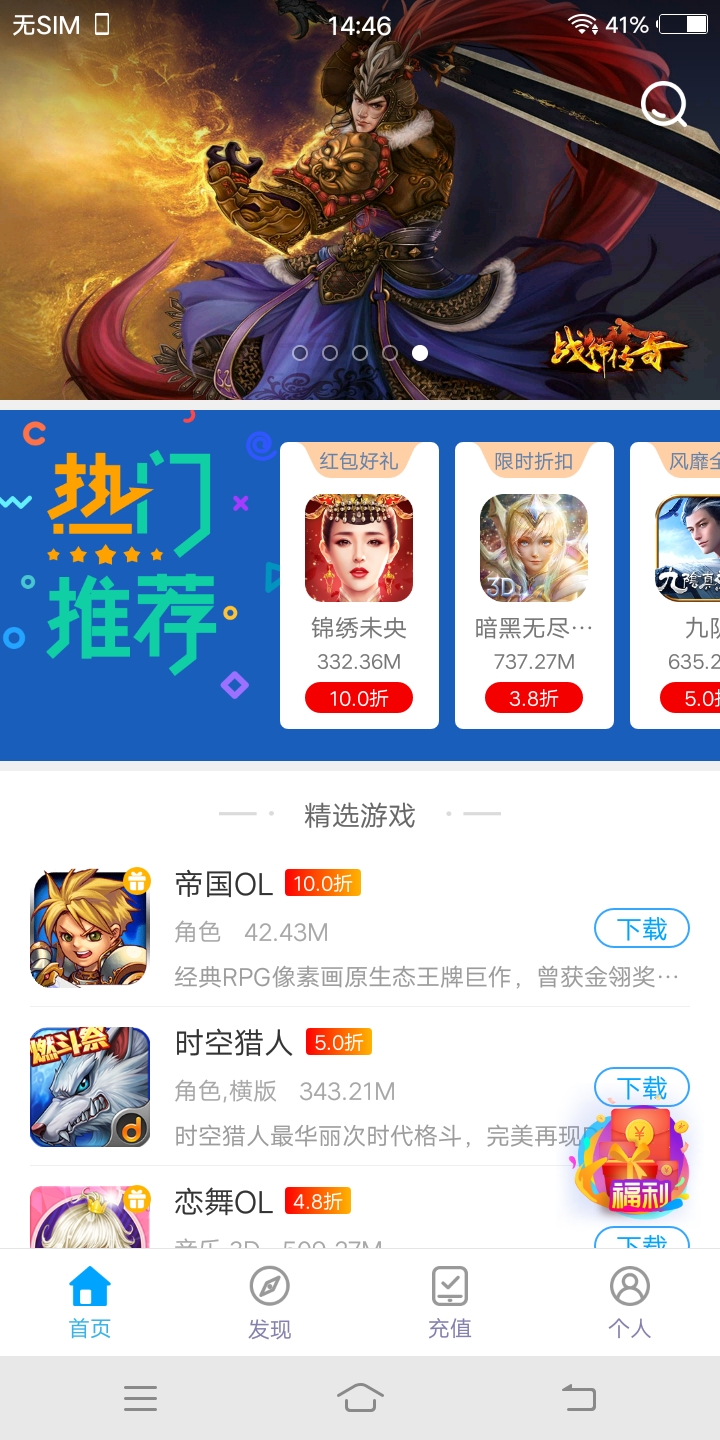Switch to the 个人 tab
The width and height of the screenshot is (720, 1440).
coord(630,1303)
